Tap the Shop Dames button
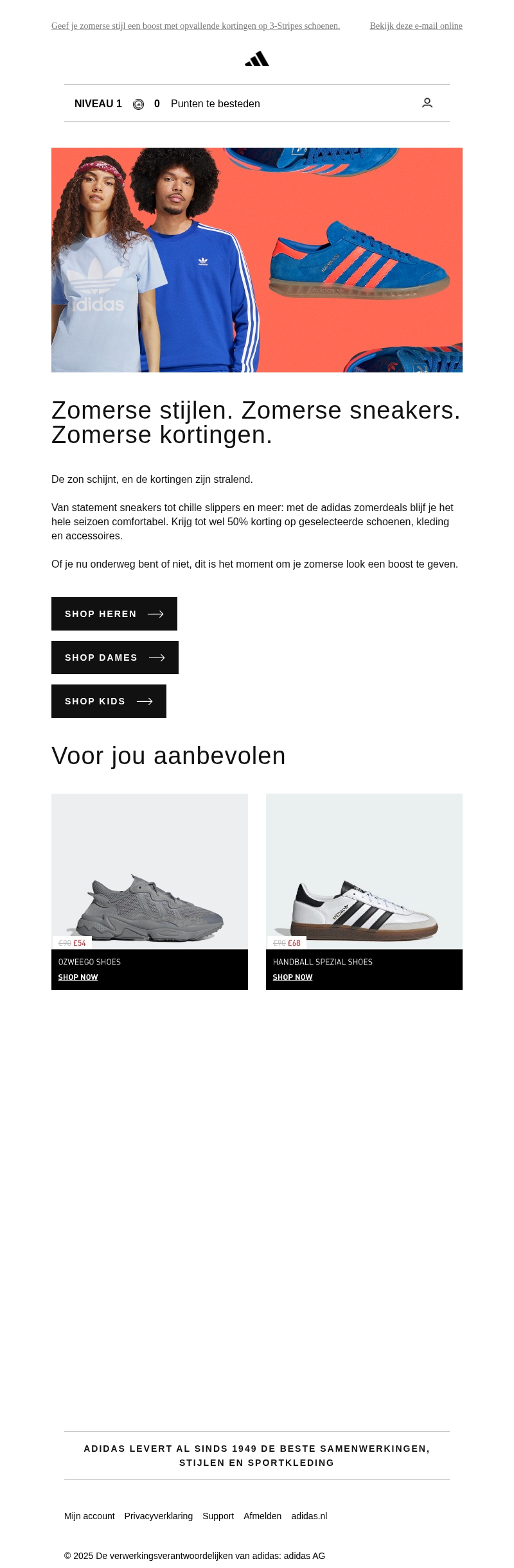Screen dimensions: 514x1568 point(115,658)
